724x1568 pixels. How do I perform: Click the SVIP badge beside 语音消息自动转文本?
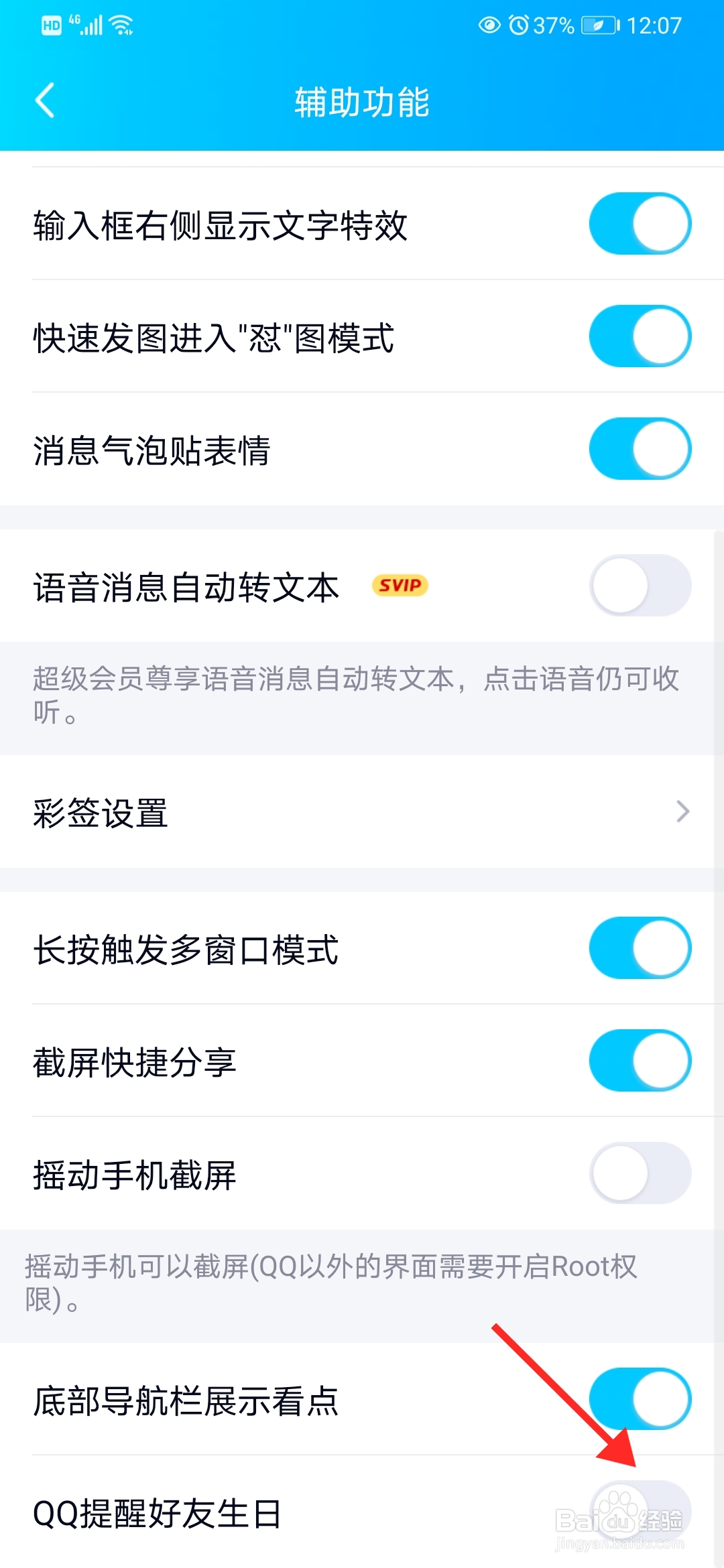click(x=399, y=584)
